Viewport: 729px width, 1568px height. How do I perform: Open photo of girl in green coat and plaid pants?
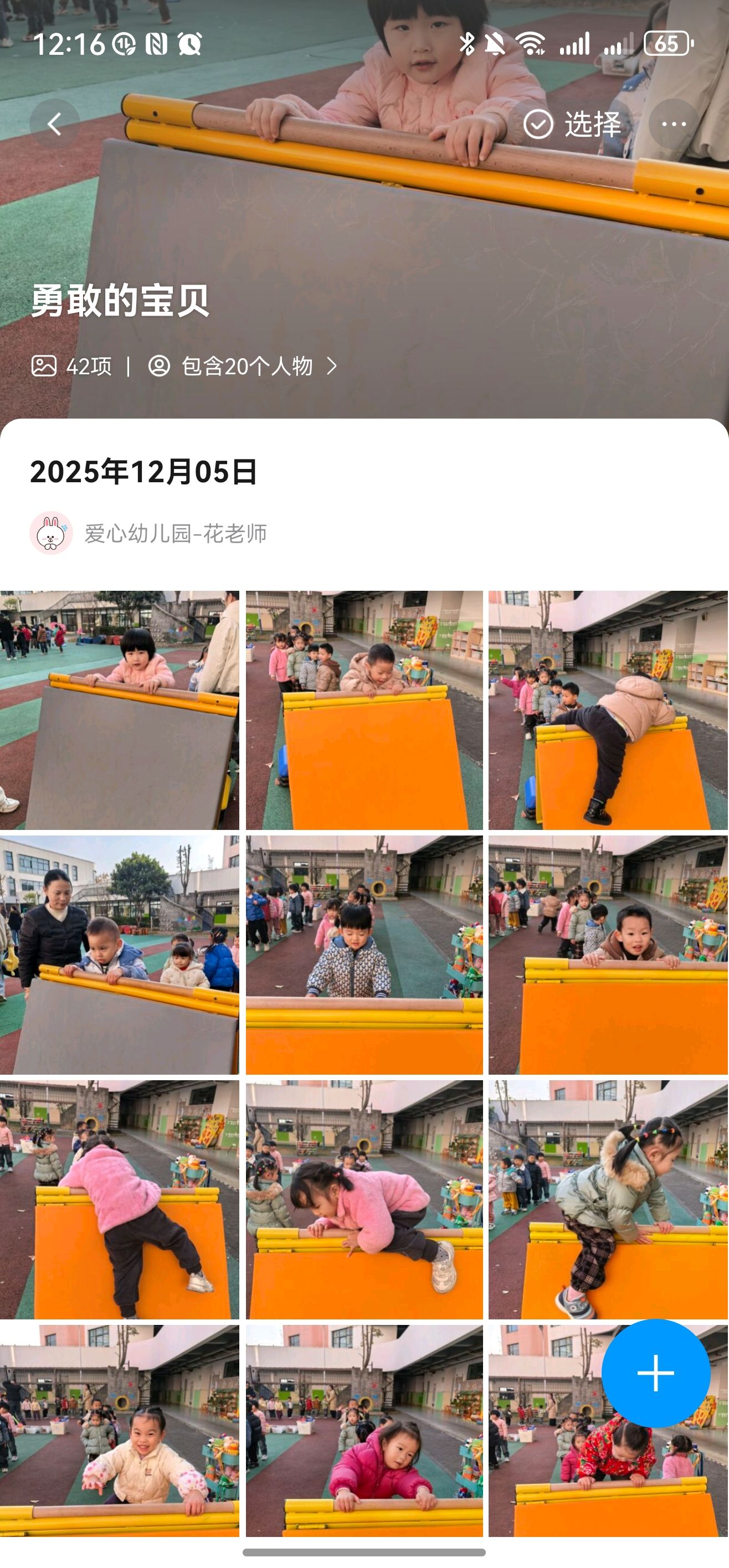click(608, 1199)
